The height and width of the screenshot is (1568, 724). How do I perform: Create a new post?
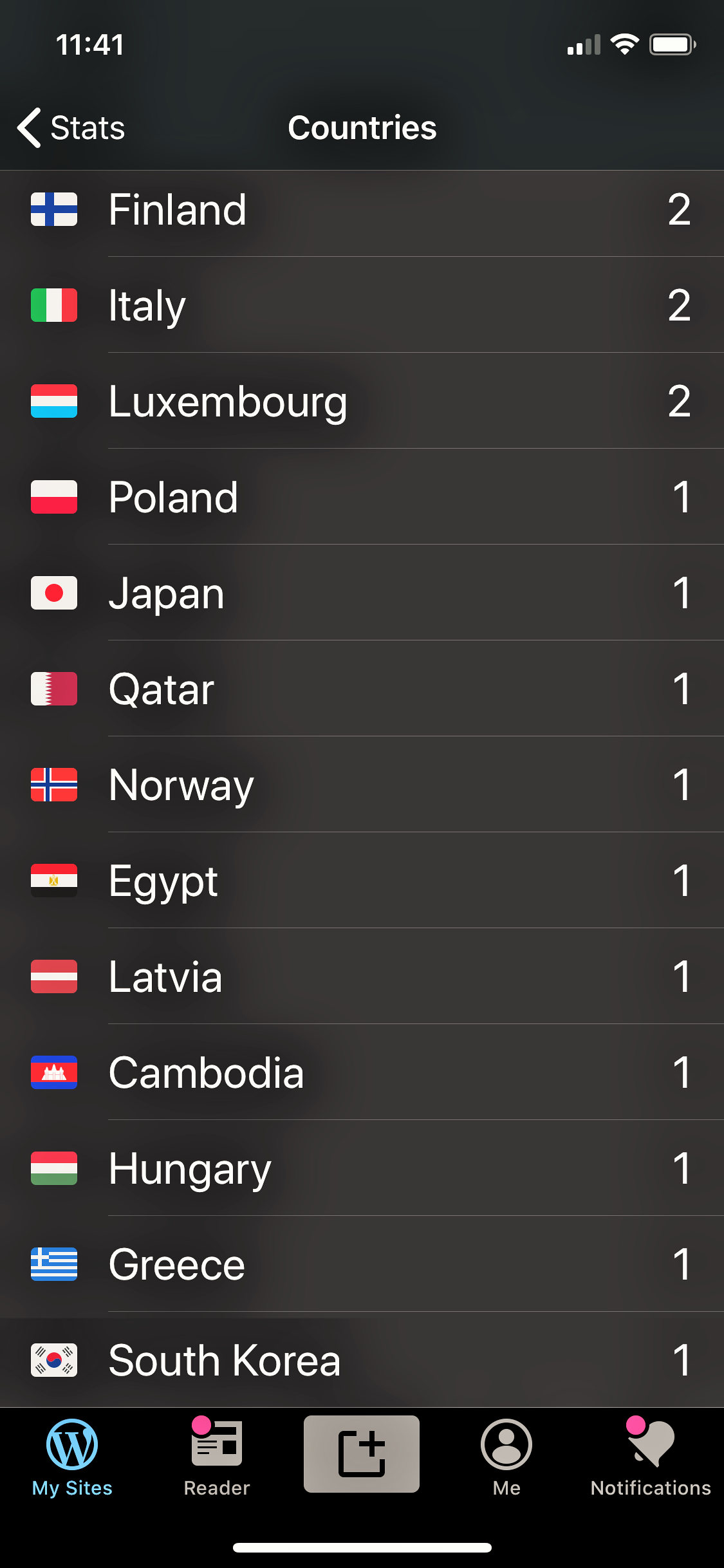point(362,1454)
